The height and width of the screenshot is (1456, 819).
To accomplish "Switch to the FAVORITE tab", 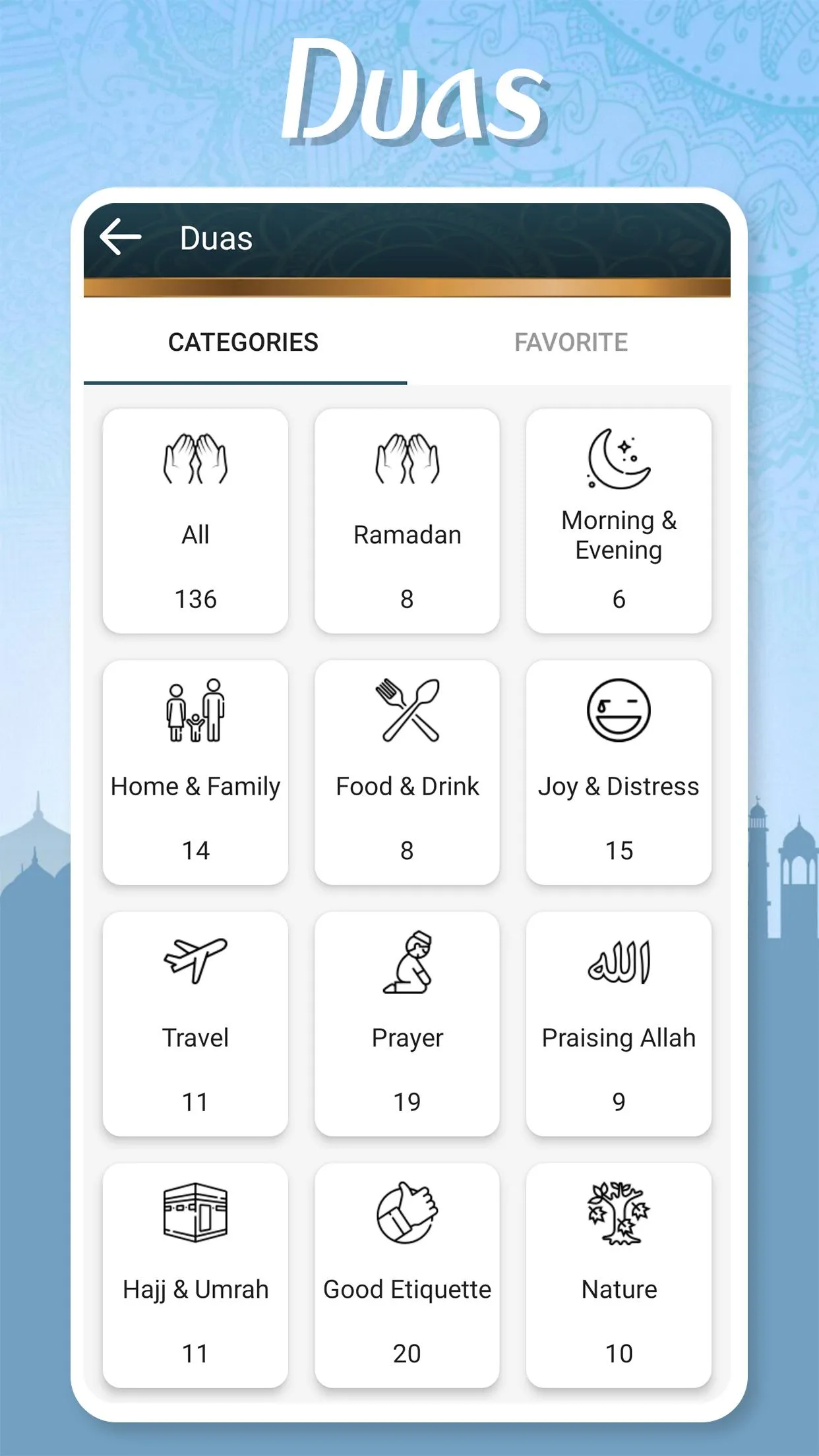I will click(x=570, y=342).
